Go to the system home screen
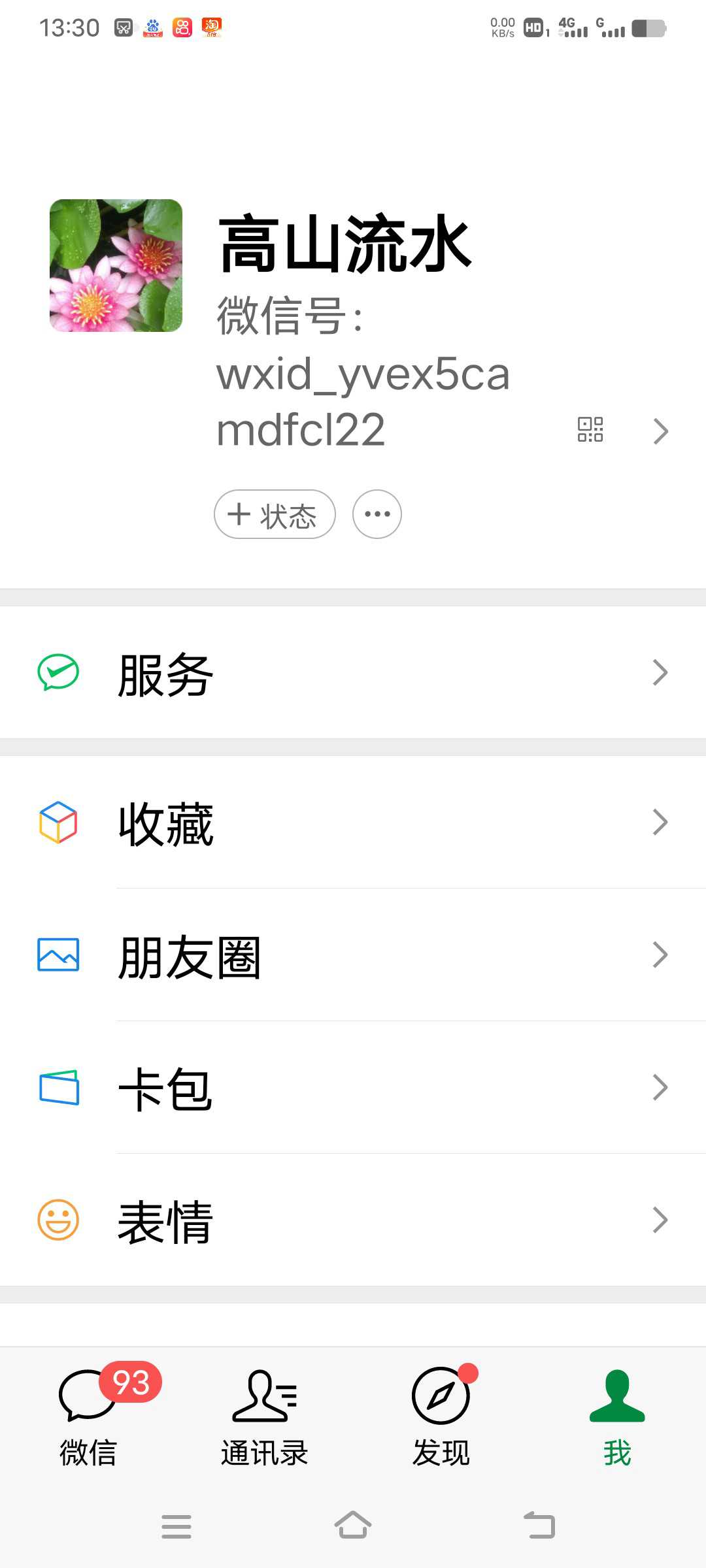 (x=353, y=1526)
